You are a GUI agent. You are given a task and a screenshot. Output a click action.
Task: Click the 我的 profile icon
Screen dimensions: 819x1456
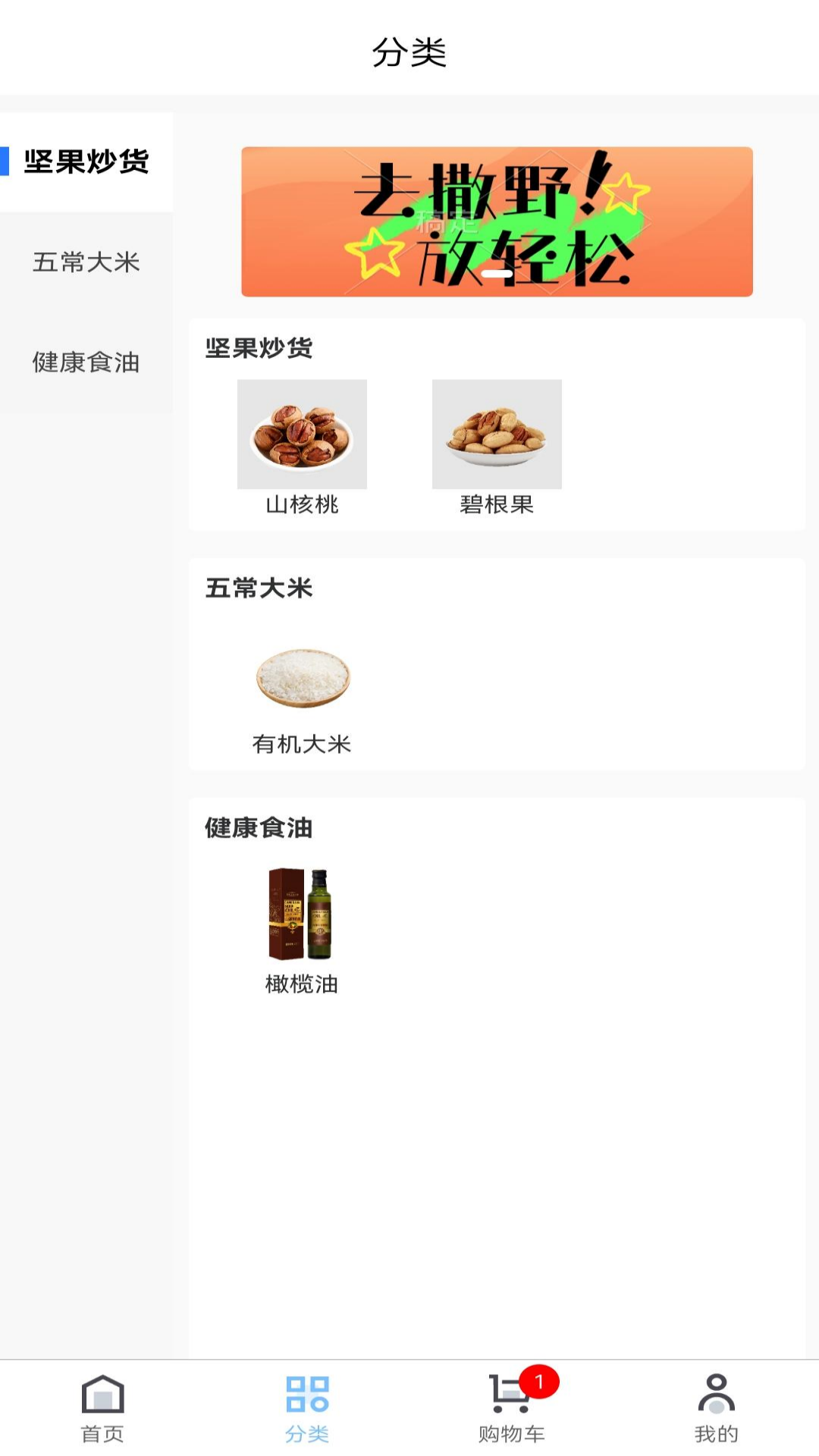(x=717, y=1407)
